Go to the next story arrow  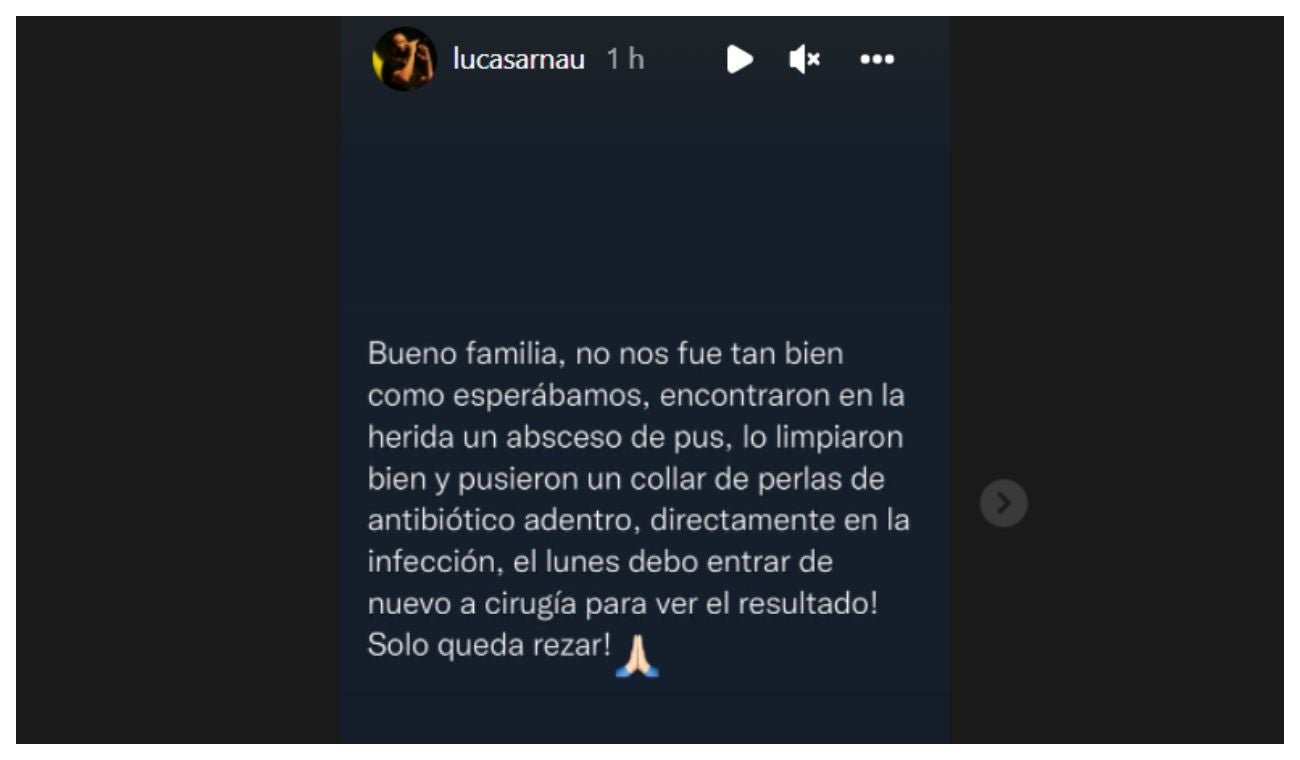point(1003,503)
